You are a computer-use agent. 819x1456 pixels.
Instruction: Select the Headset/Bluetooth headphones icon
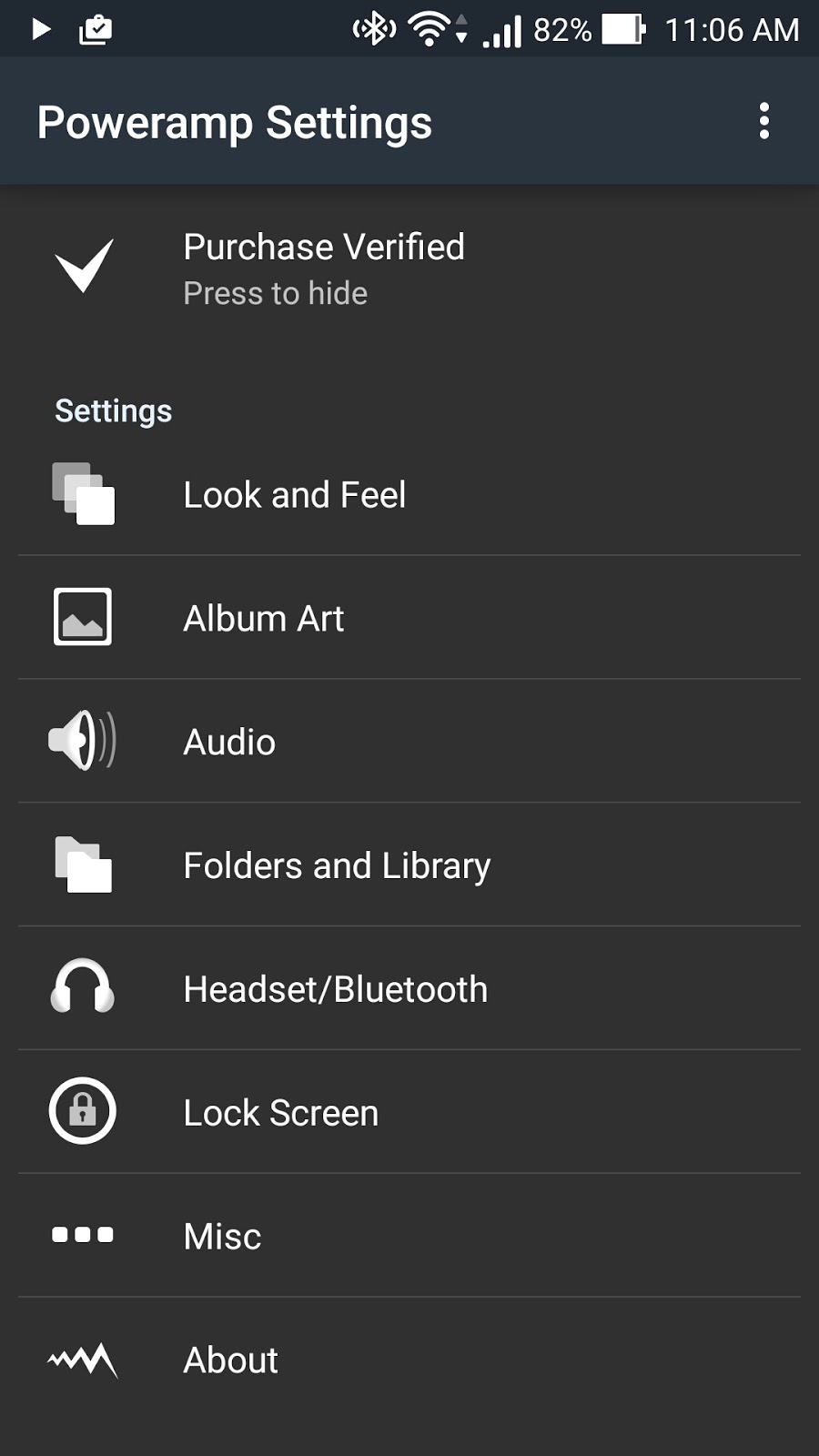pos(82,988)
